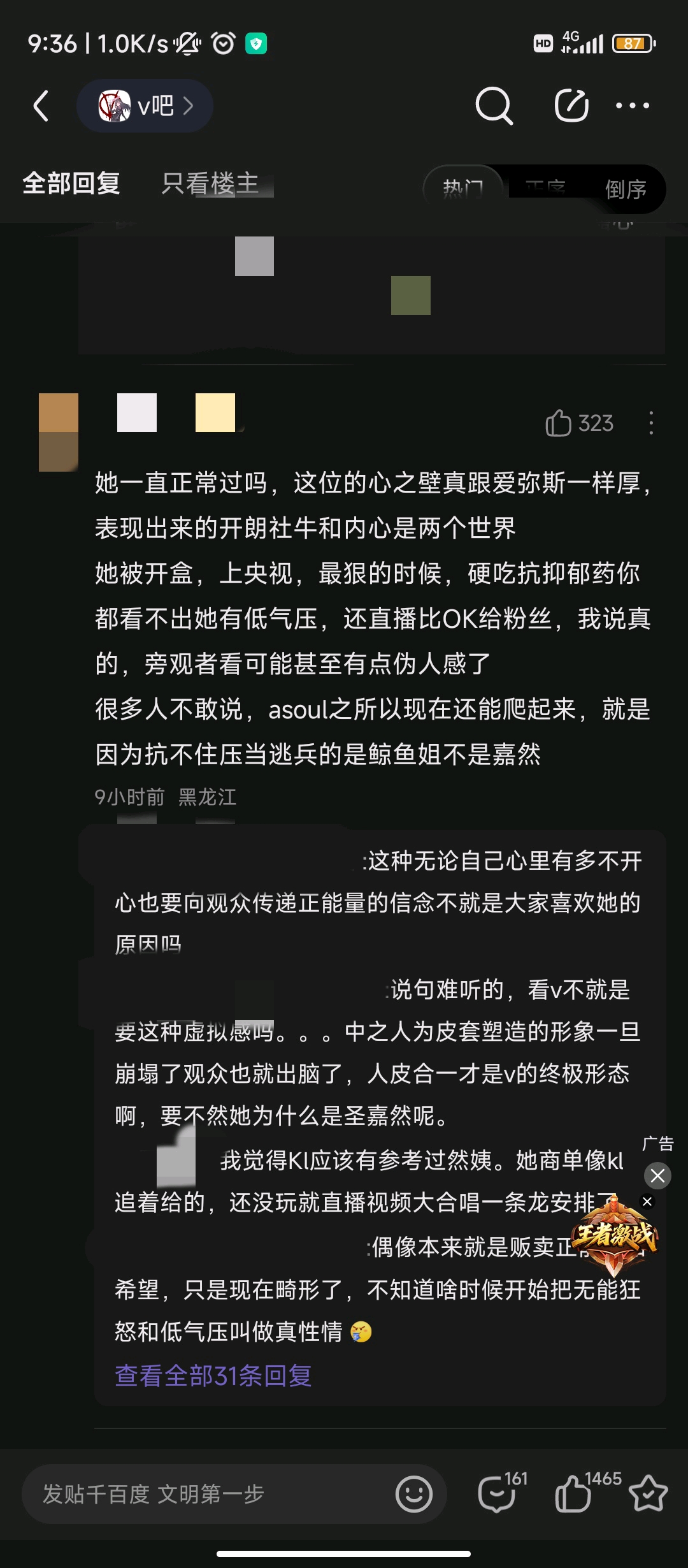
Task: Sort replies by 热门
Action: point(463,189)
